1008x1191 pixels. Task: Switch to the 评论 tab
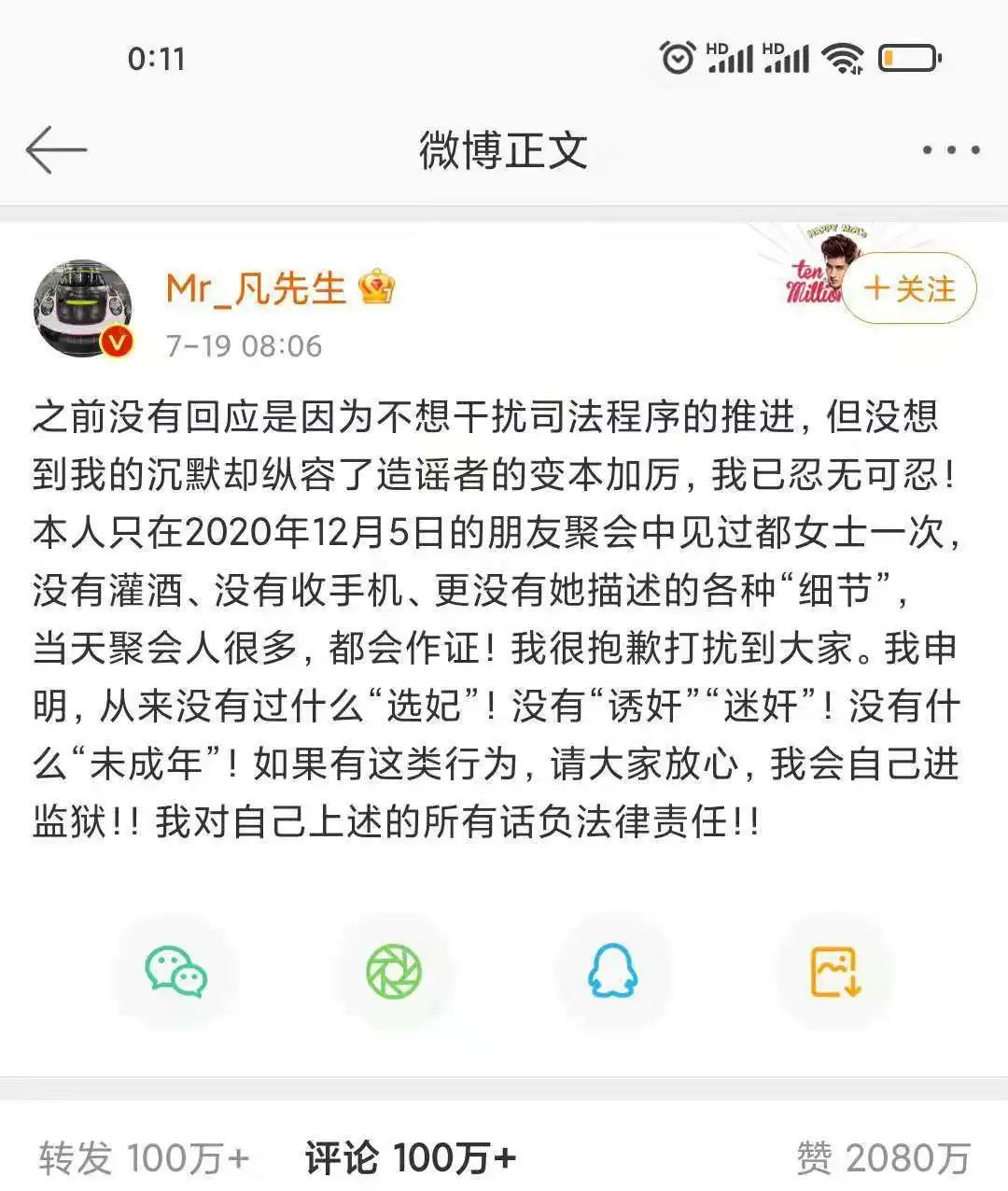click(x=410, y=1158)
